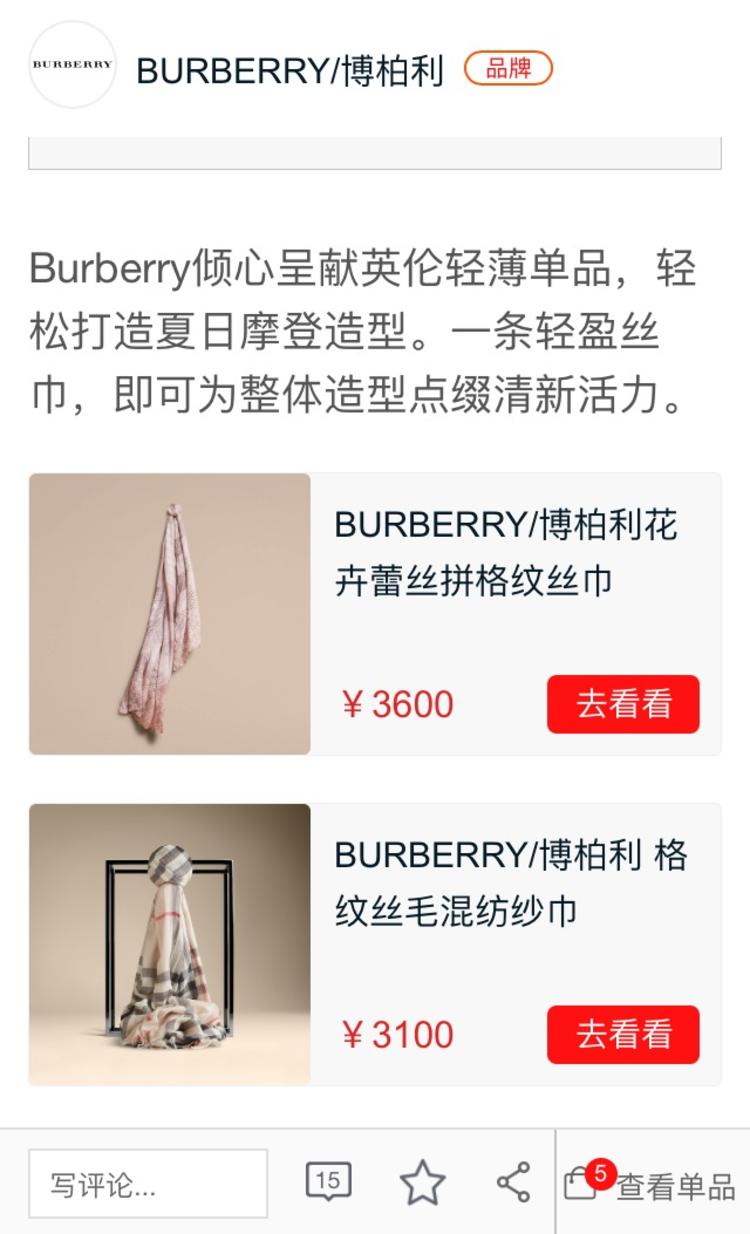Tap 去看看 for the ¥3100 scarf
This screenshot has width=750, height=1234.
tap(623, 1034)
